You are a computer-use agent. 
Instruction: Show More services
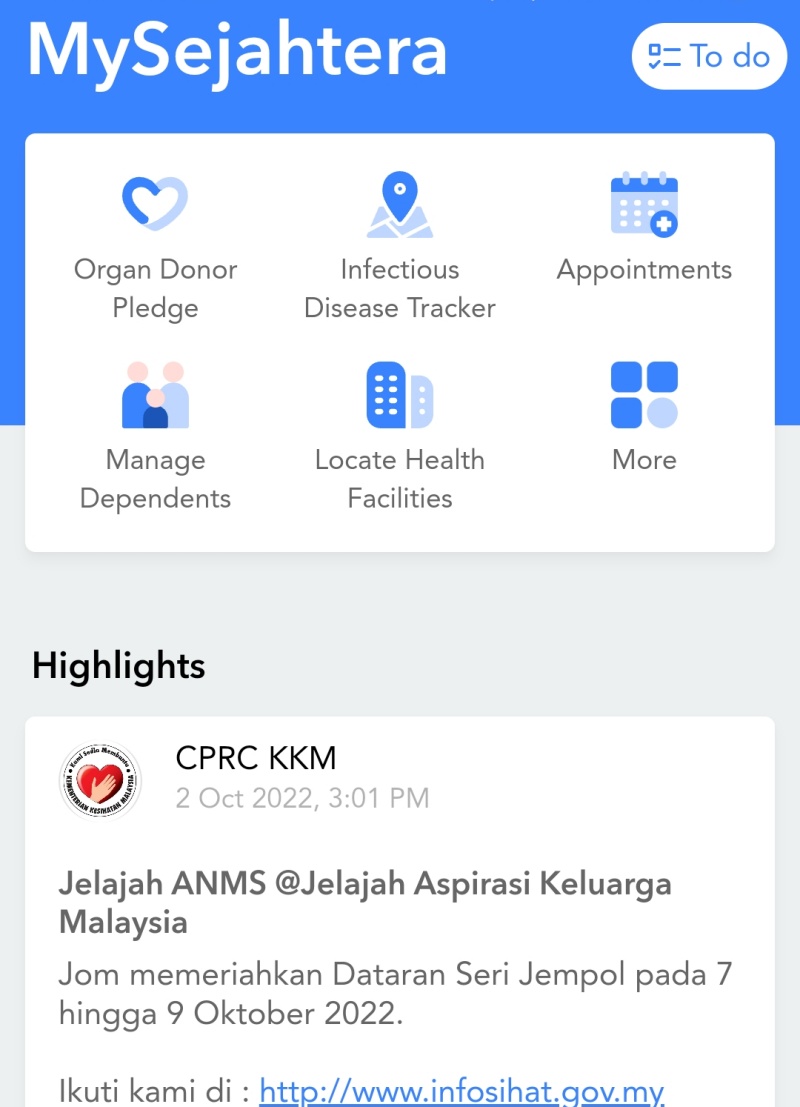pos(644,416)
